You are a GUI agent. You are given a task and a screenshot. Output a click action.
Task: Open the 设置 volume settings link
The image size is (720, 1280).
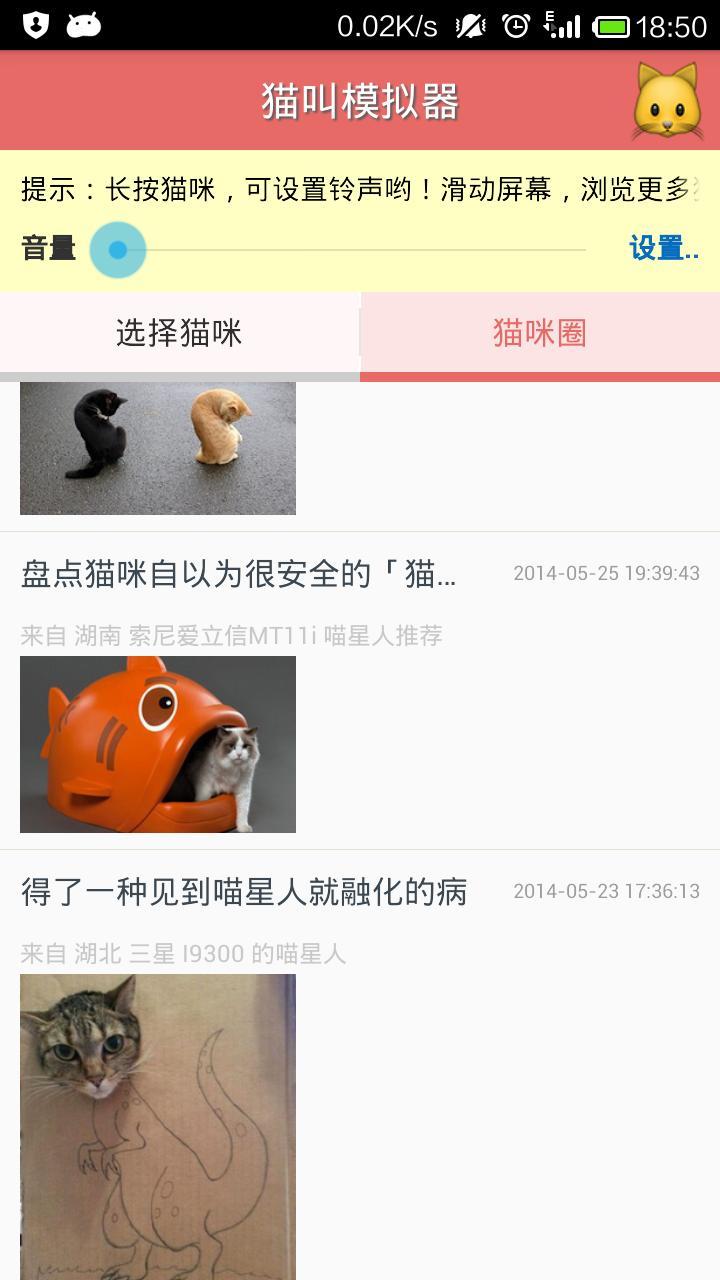pyautogui.click(x=663, y=248)
